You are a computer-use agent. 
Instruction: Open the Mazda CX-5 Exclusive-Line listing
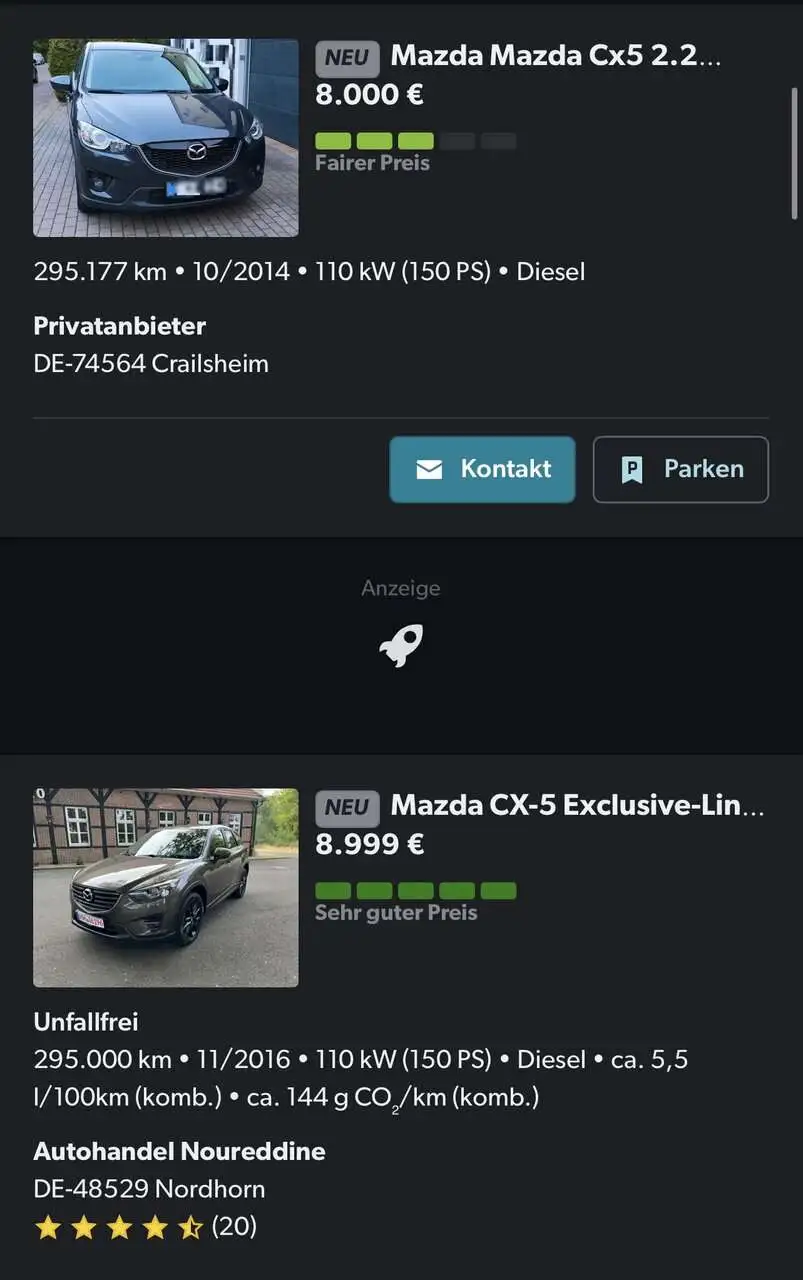[x=576, y=806]
